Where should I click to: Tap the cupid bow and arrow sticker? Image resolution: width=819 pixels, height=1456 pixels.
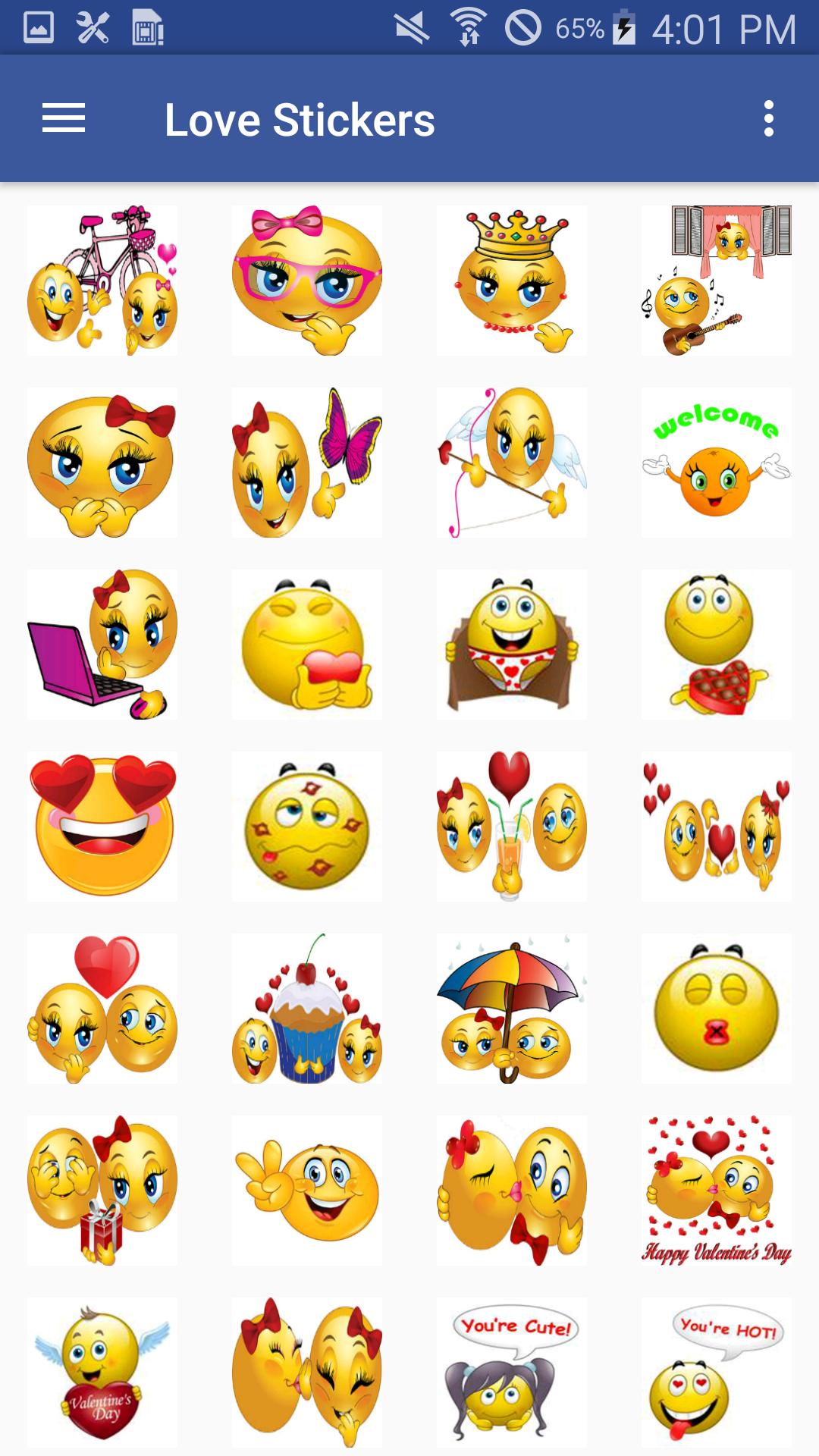coord(512,463)
